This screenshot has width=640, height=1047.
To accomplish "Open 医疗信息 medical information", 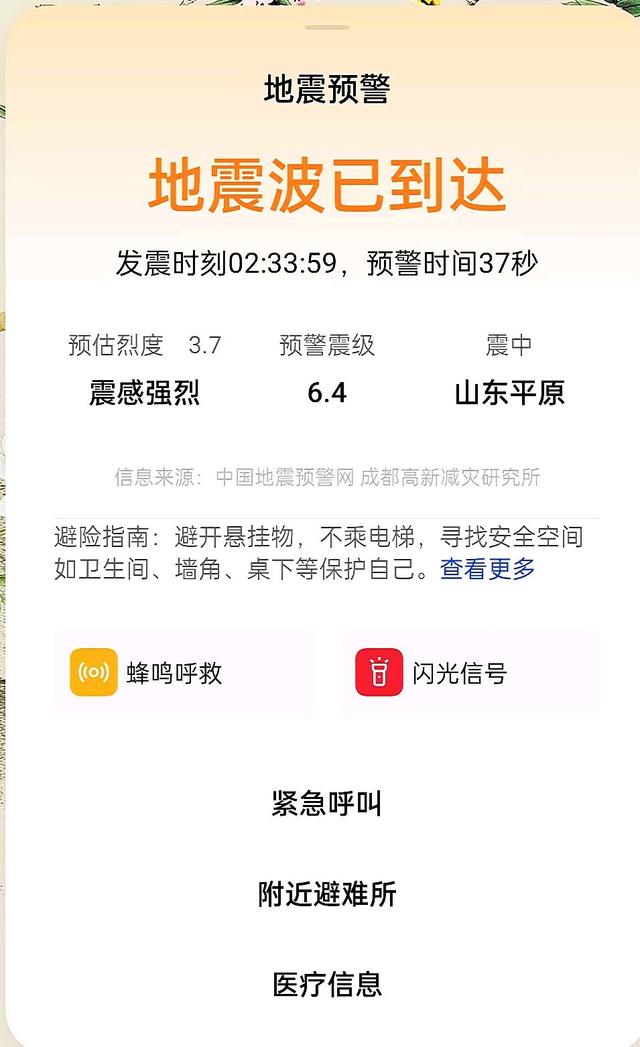I will coord(327,984).
